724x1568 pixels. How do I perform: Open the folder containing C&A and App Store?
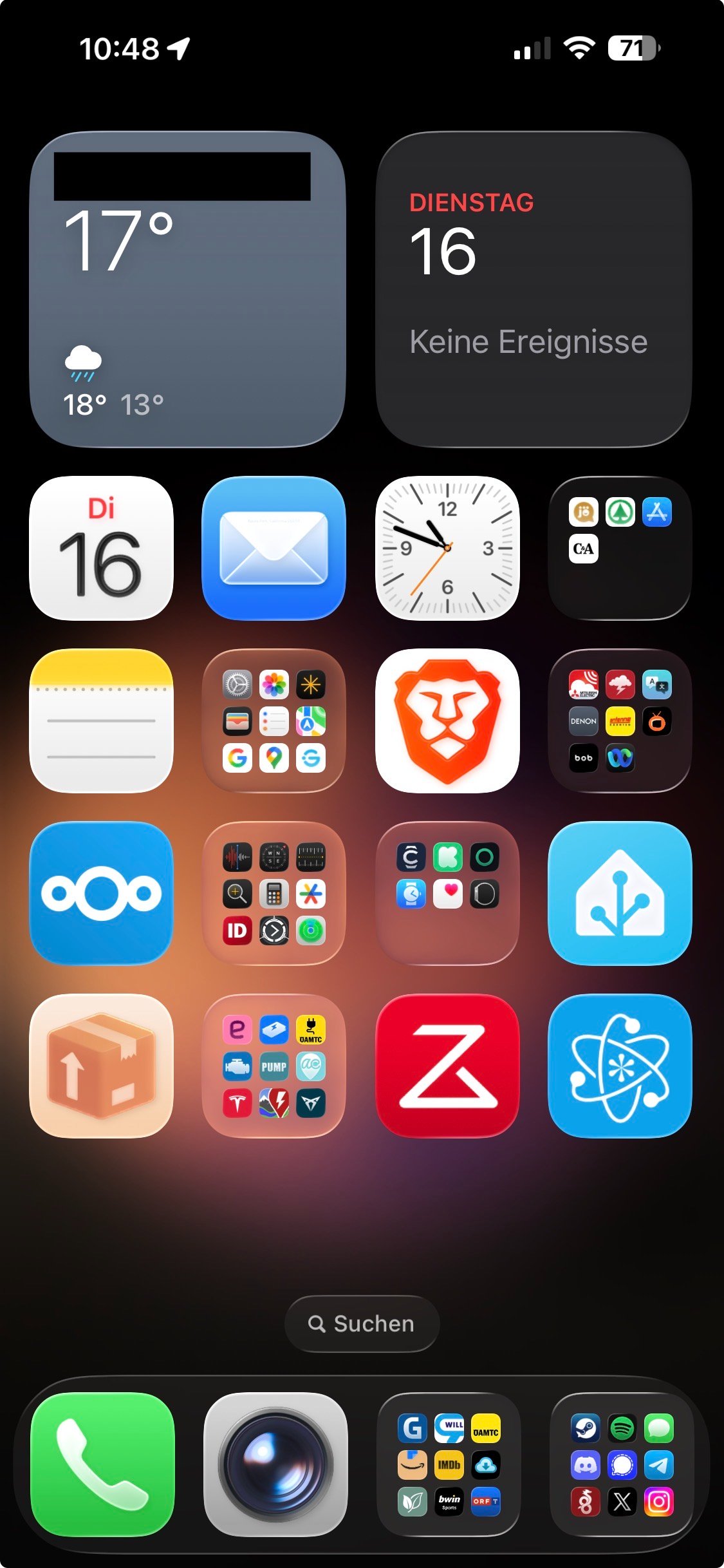pyautogui.click(x=619, y=548)
